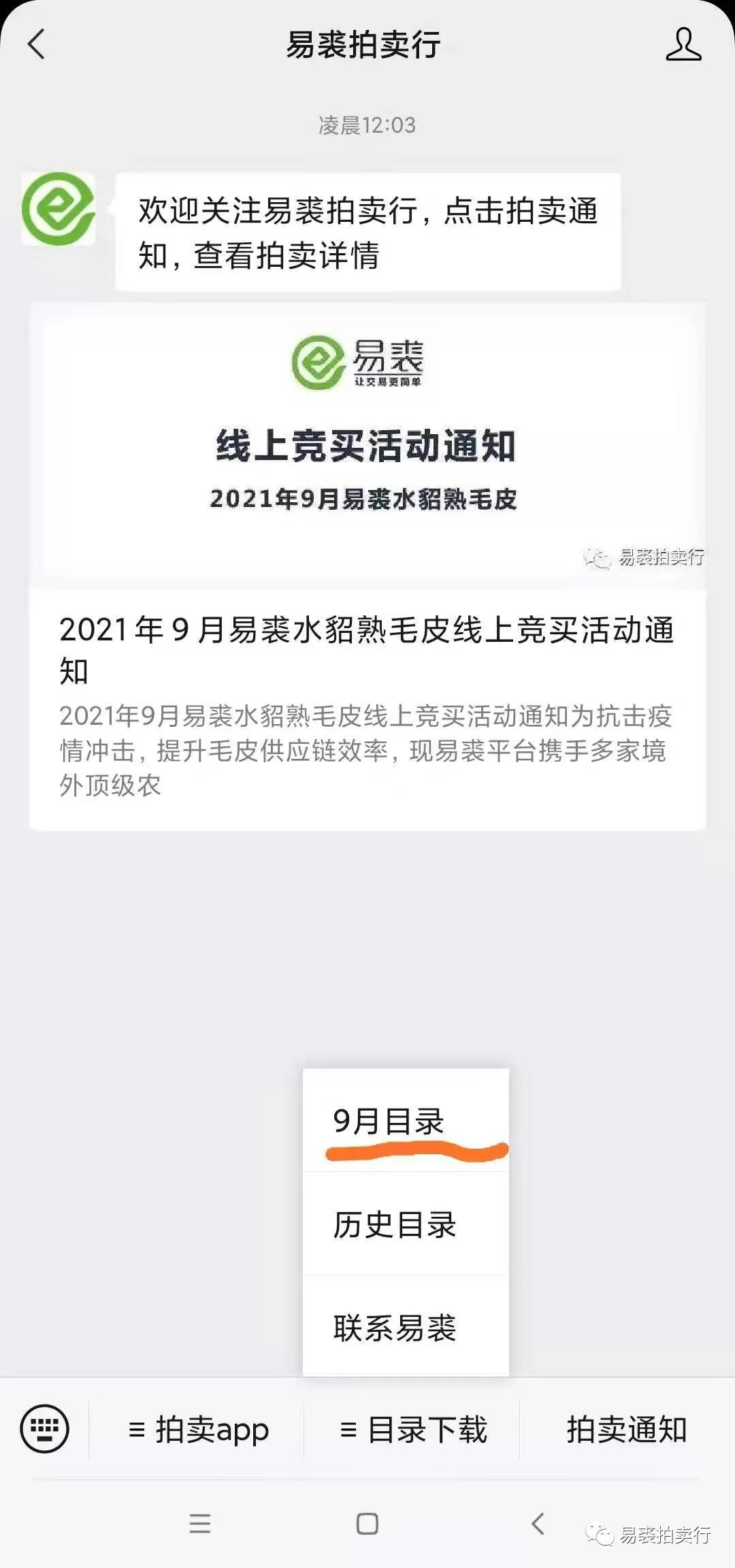Select 9月目录 from the popup menu
Image resolution: width=735 pixels, height=1568 pixels.
click(x=405, y=1121)
